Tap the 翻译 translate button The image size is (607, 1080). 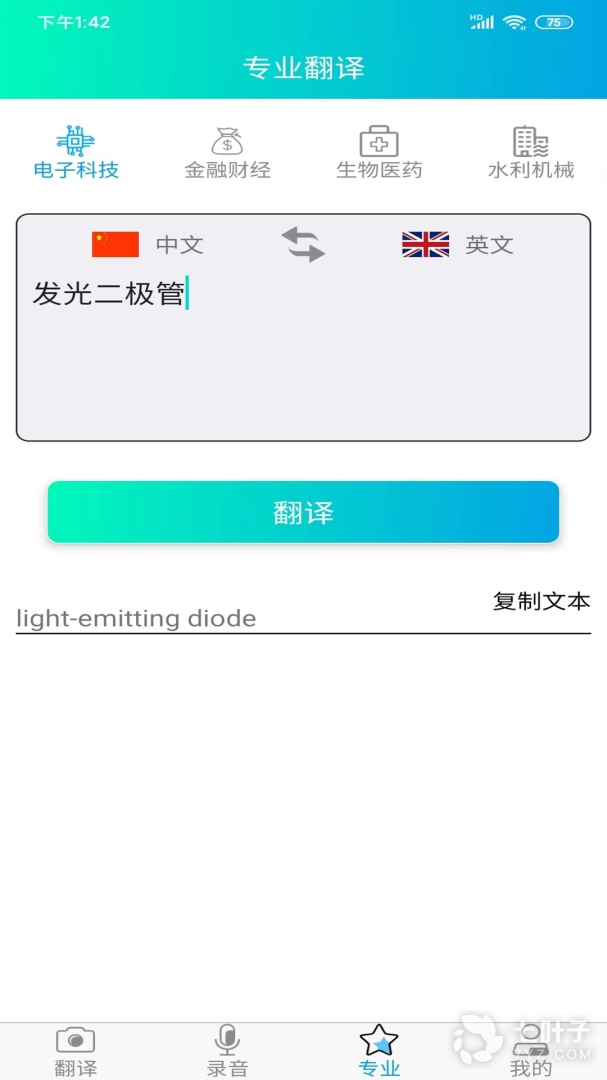(303, 512)
